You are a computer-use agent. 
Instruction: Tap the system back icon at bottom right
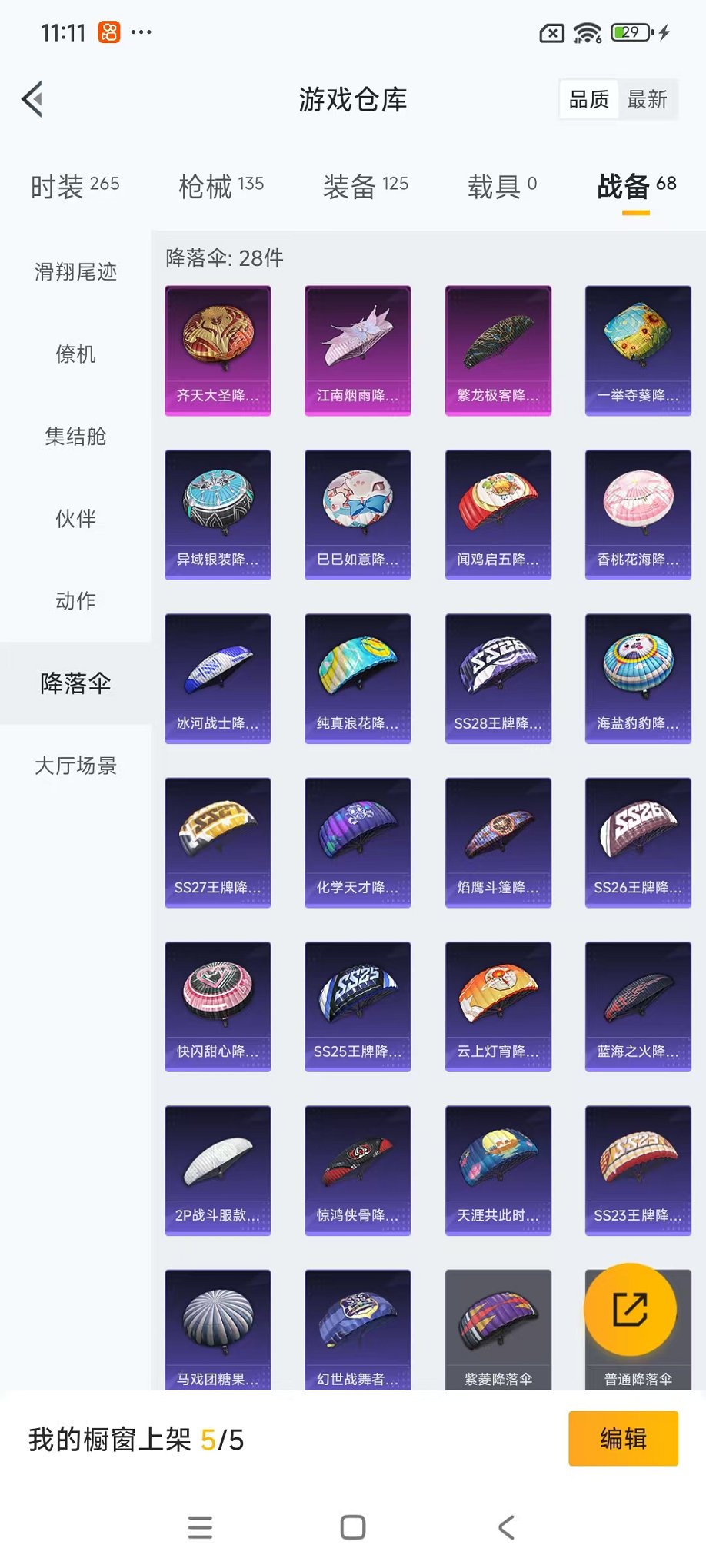coord(506,1528)
